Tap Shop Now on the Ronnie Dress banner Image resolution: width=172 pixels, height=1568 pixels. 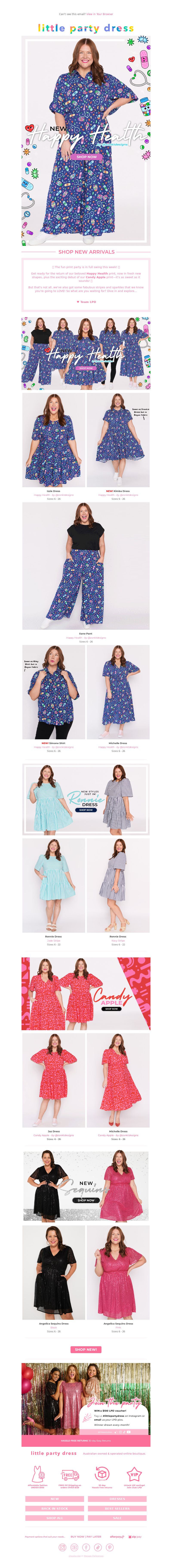pyautogui.click(x=86, y=810)
